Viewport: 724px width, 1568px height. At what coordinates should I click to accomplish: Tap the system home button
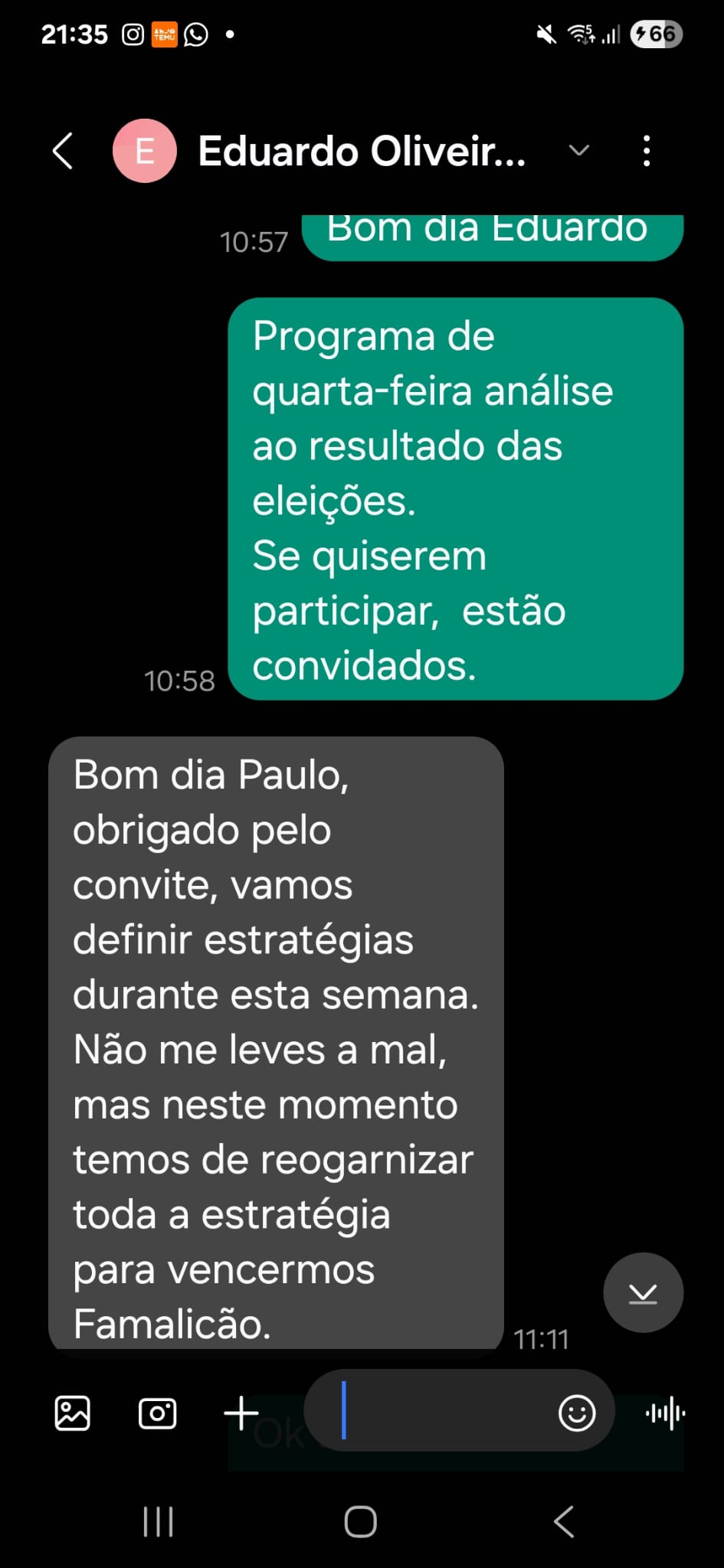pyautogui.click(x=361, y=1521)
